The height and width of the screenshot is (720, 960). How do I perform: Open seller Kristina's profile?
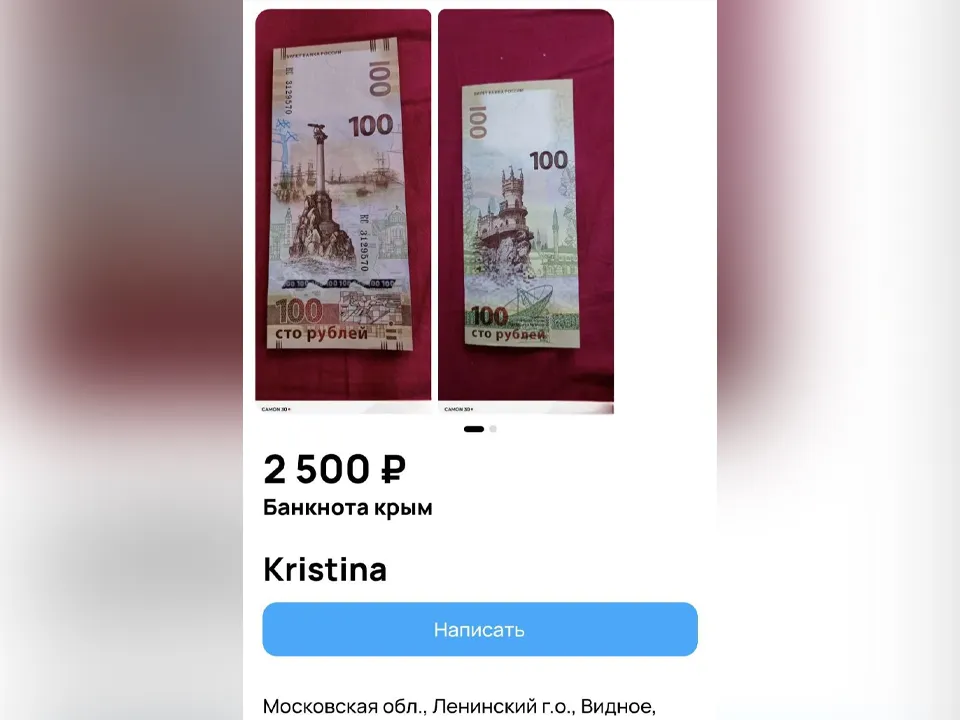tap(325, 570)
